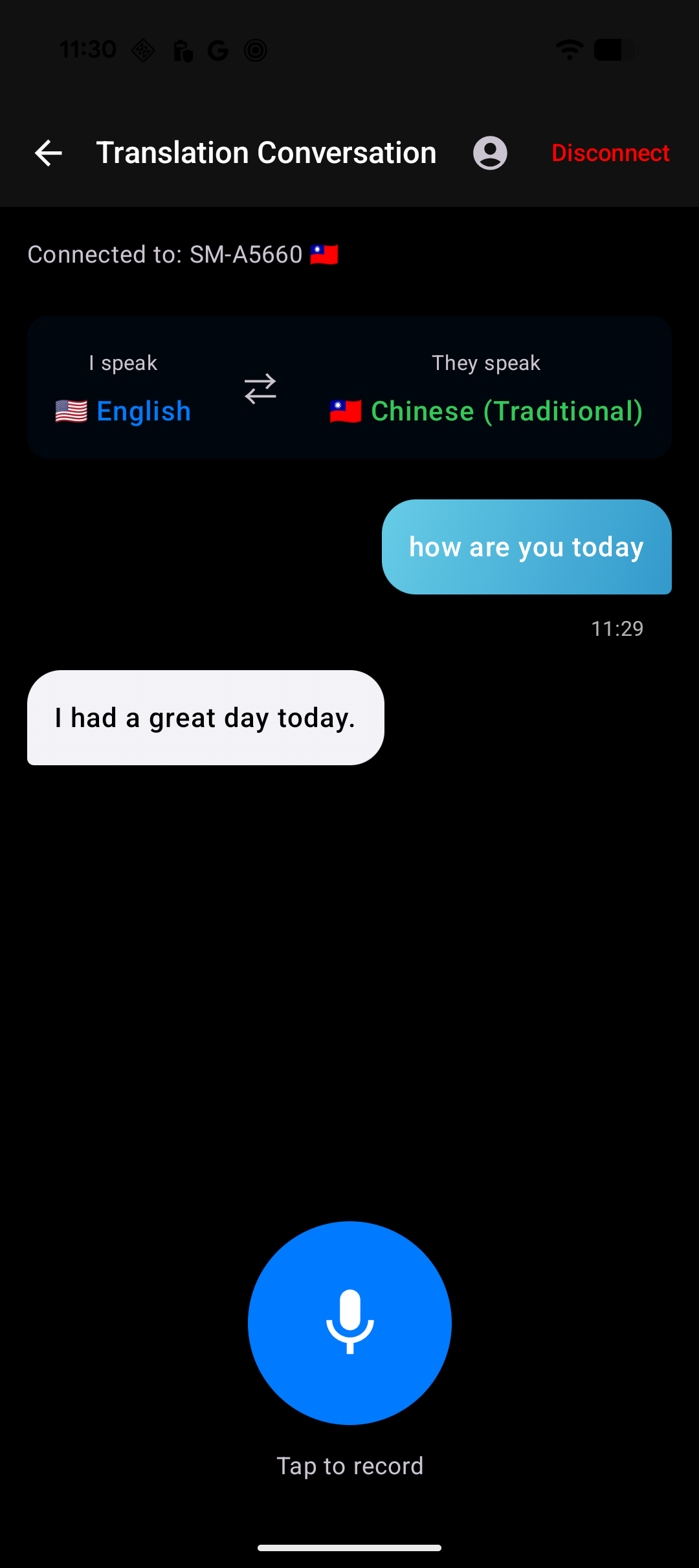
Task: Disconnect from the connected device
Action: tap(610, 153)
